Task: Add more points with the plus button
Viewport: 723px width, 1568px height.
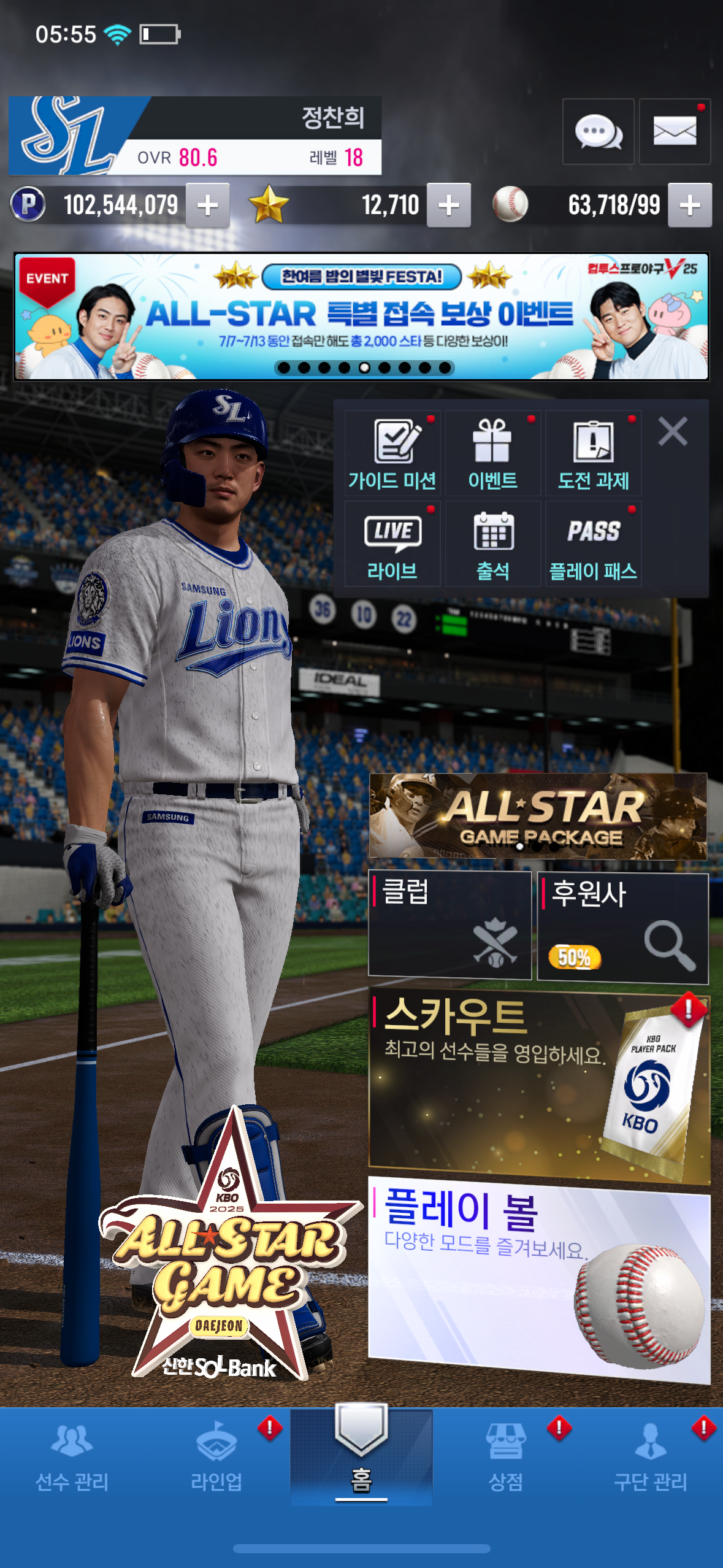Action: click(x=208, y=206)
